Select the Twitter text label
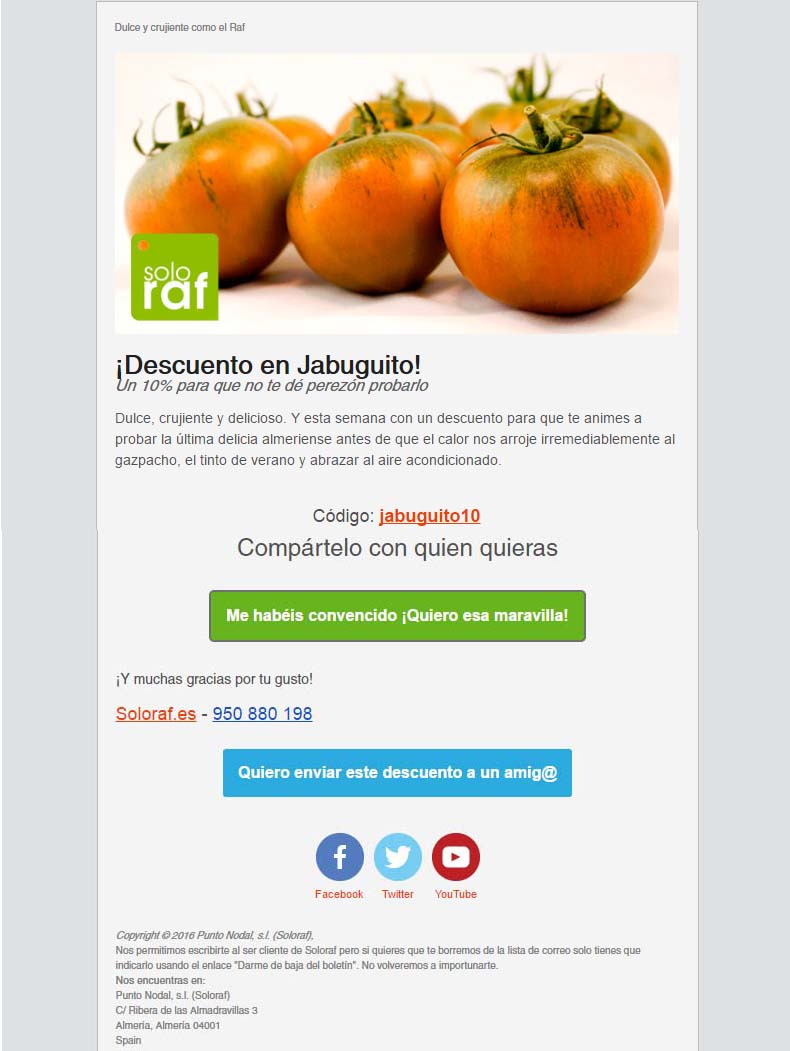Viewport: 790px width, 1051px height. (397, 893)
